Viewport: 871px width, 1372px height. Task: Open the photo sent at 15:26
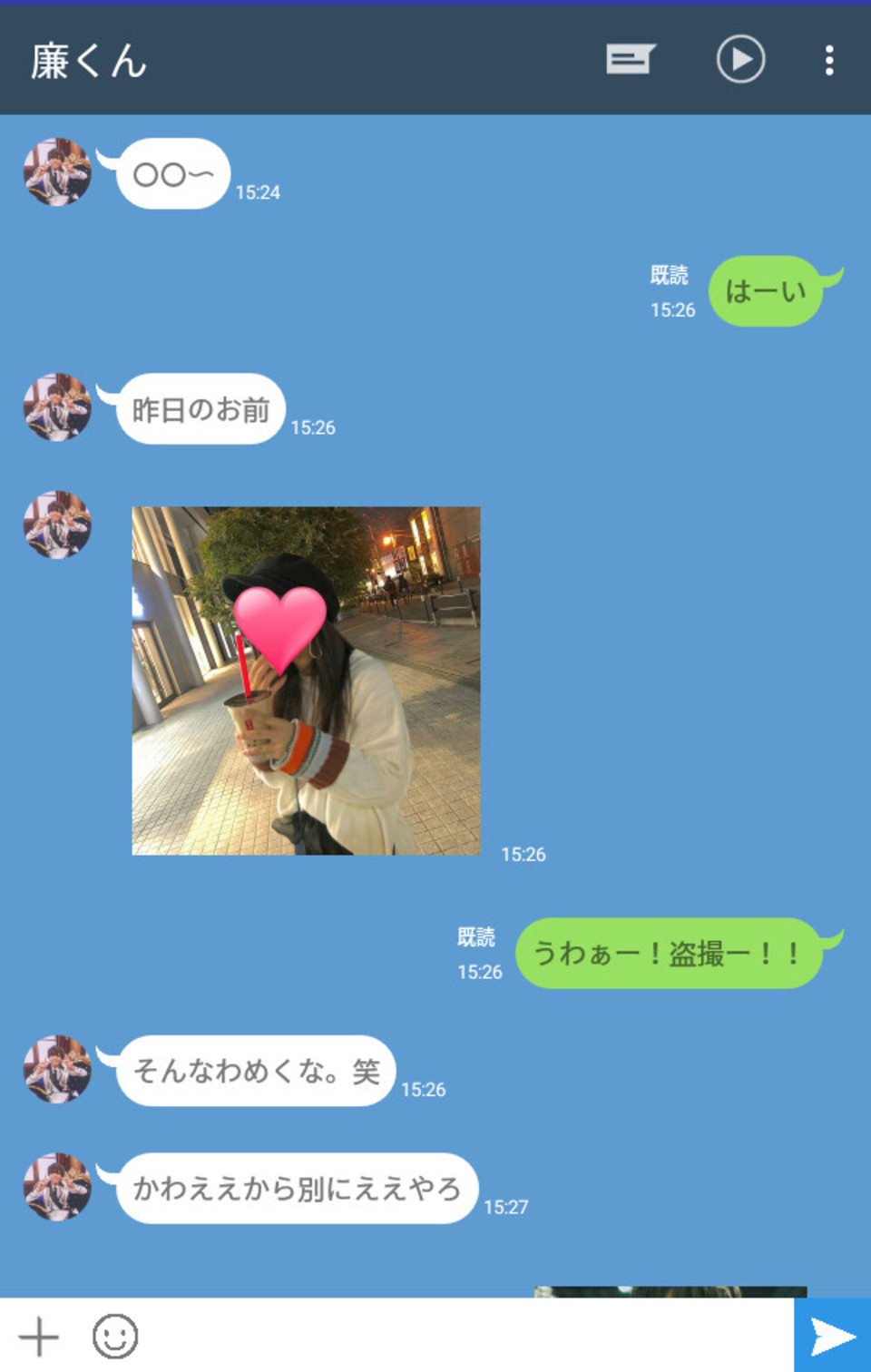[x=306, y=681]
